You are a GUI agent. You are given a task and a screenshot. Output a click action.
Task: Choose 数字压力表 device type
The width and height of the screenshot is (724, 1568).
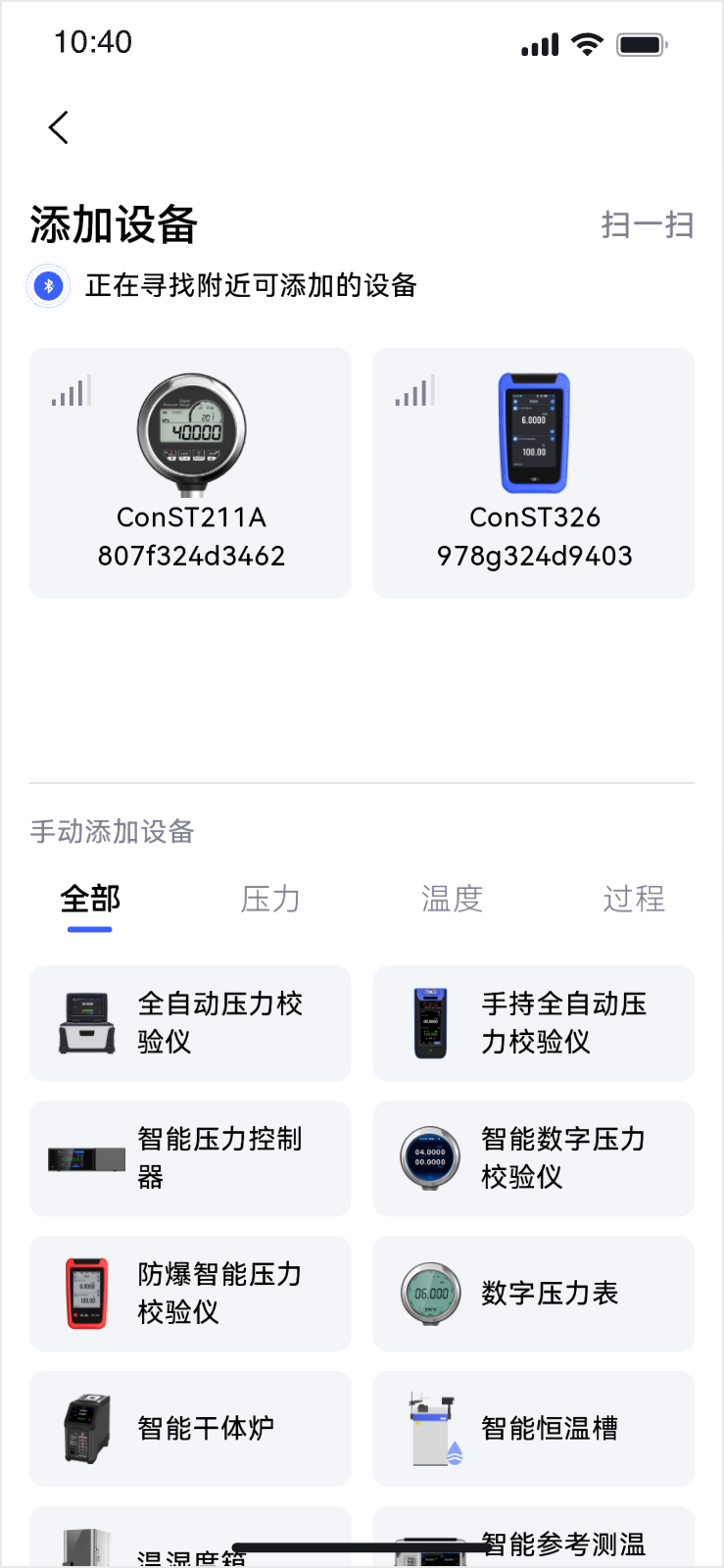534,1294
